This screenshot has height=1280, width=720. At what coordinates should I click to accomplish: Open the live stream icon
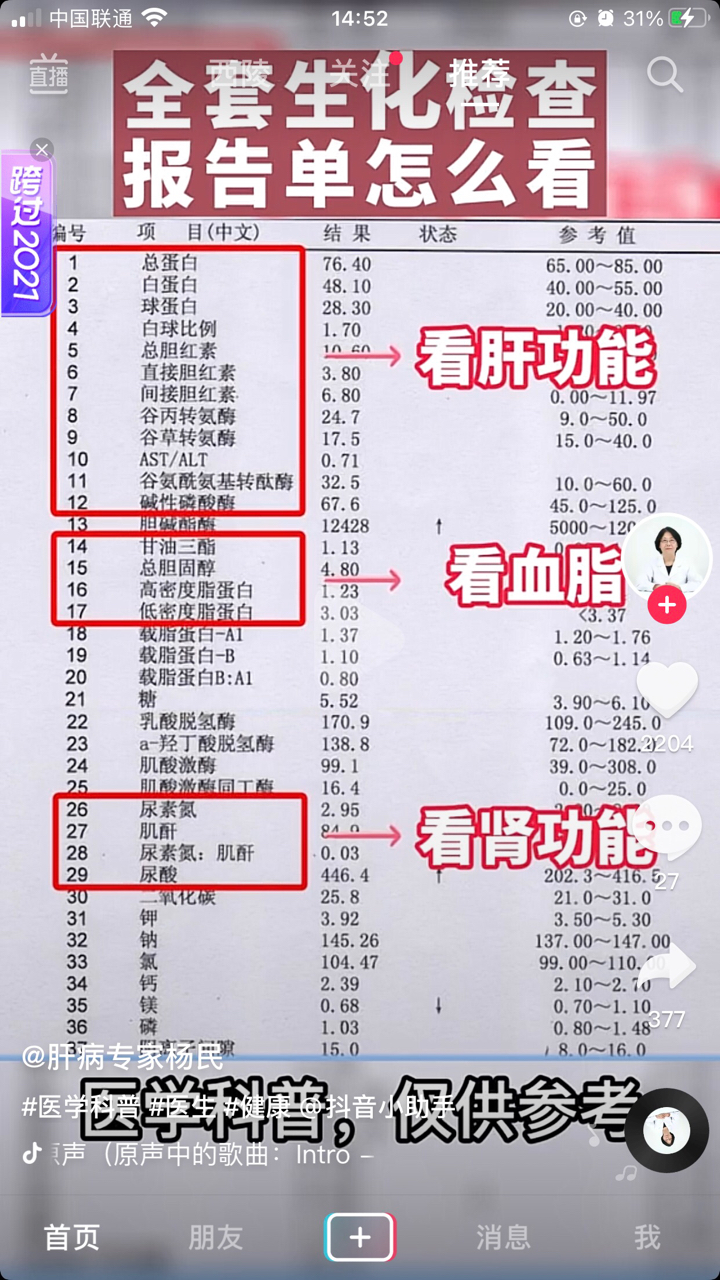point(48,74)
